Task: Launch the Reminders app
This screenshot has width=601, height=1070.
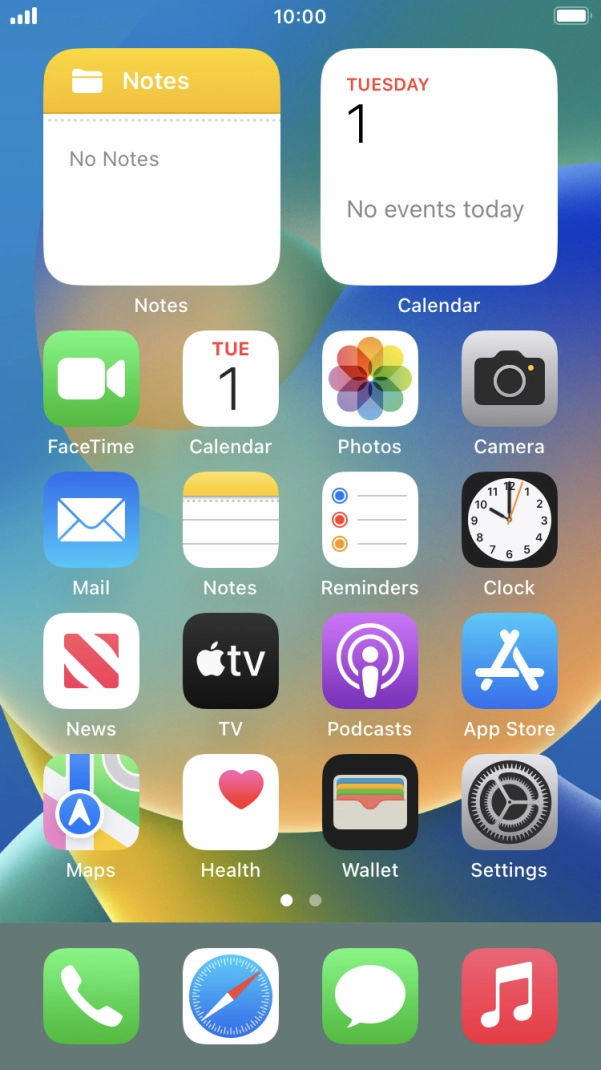Action: 370,520
